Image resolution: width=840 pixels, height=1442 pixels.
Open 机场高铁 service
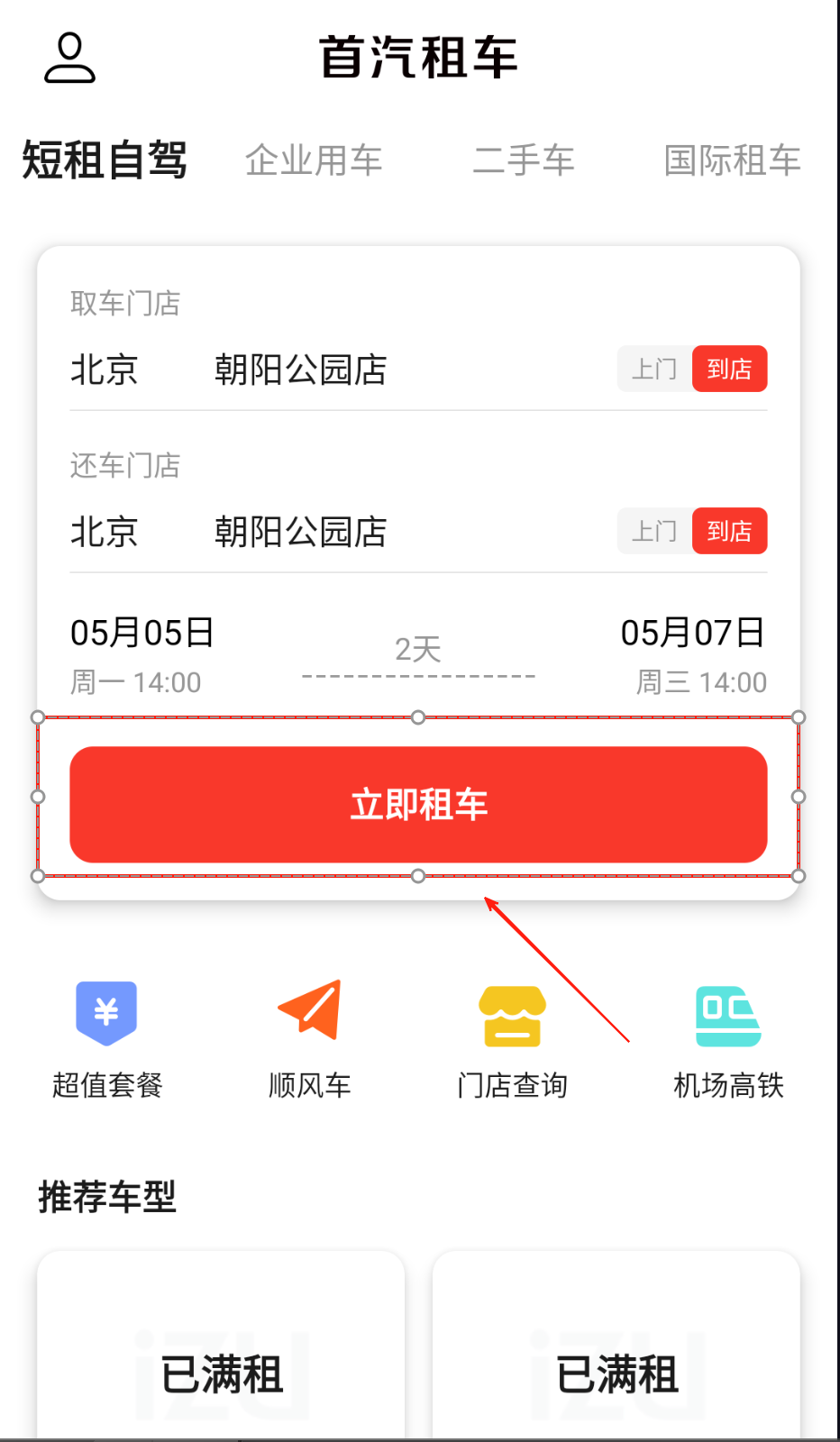(728, 1038)
